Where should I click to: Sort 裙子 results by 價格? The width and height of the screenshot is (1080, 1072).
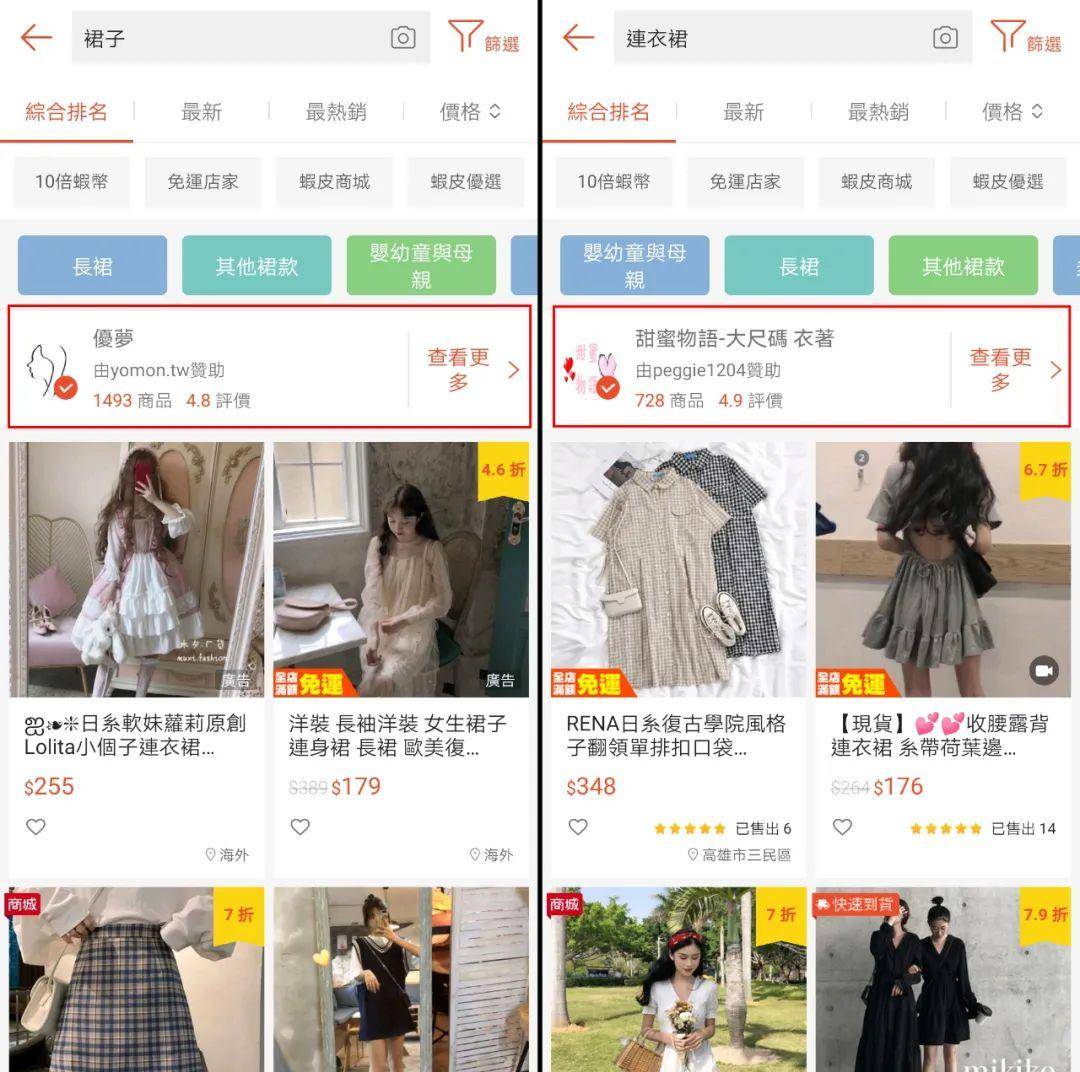coord(470,112)
